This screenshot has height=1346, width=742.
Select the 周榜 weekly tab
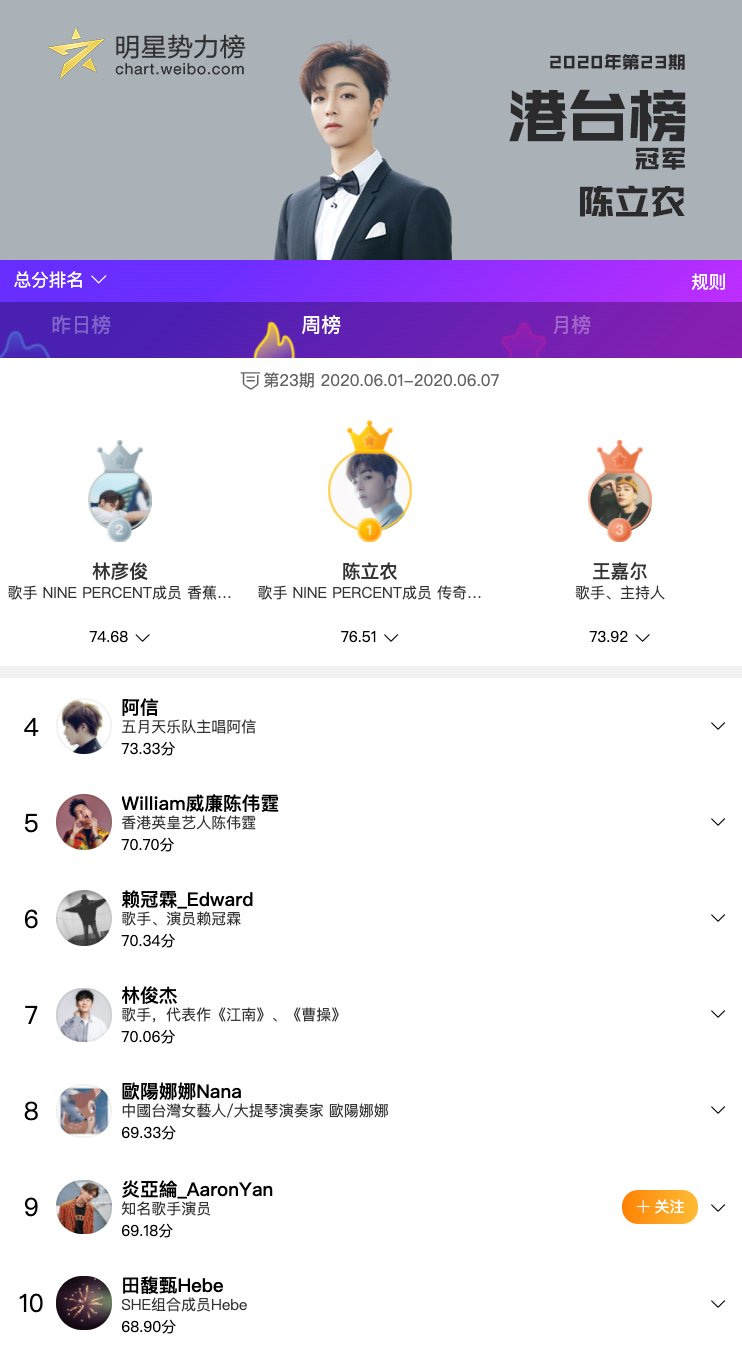coord(321,325)
